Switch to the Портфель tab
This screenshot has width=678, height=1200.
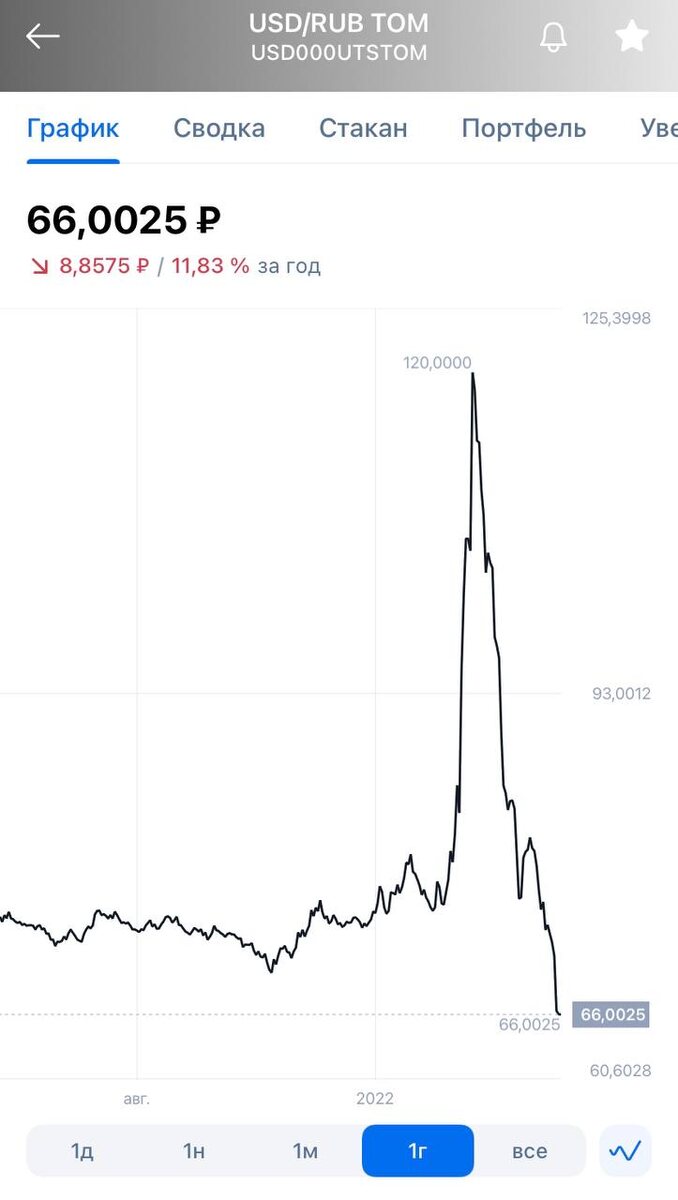524,128
